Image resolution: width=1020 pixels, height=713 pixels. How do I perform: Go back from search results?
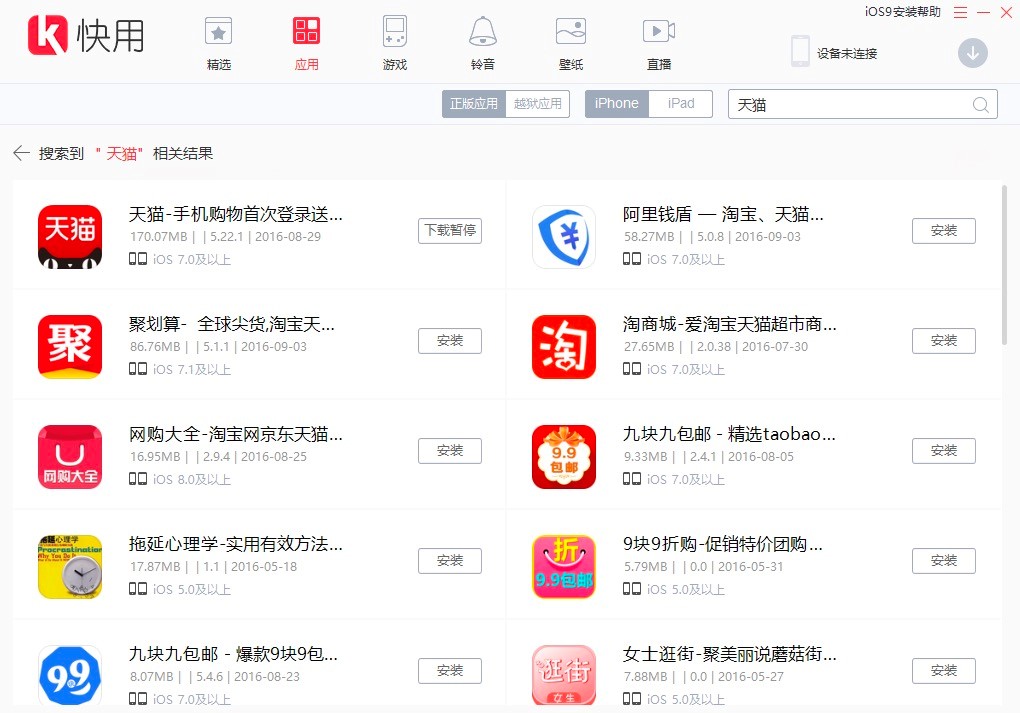tap(21, 153)
